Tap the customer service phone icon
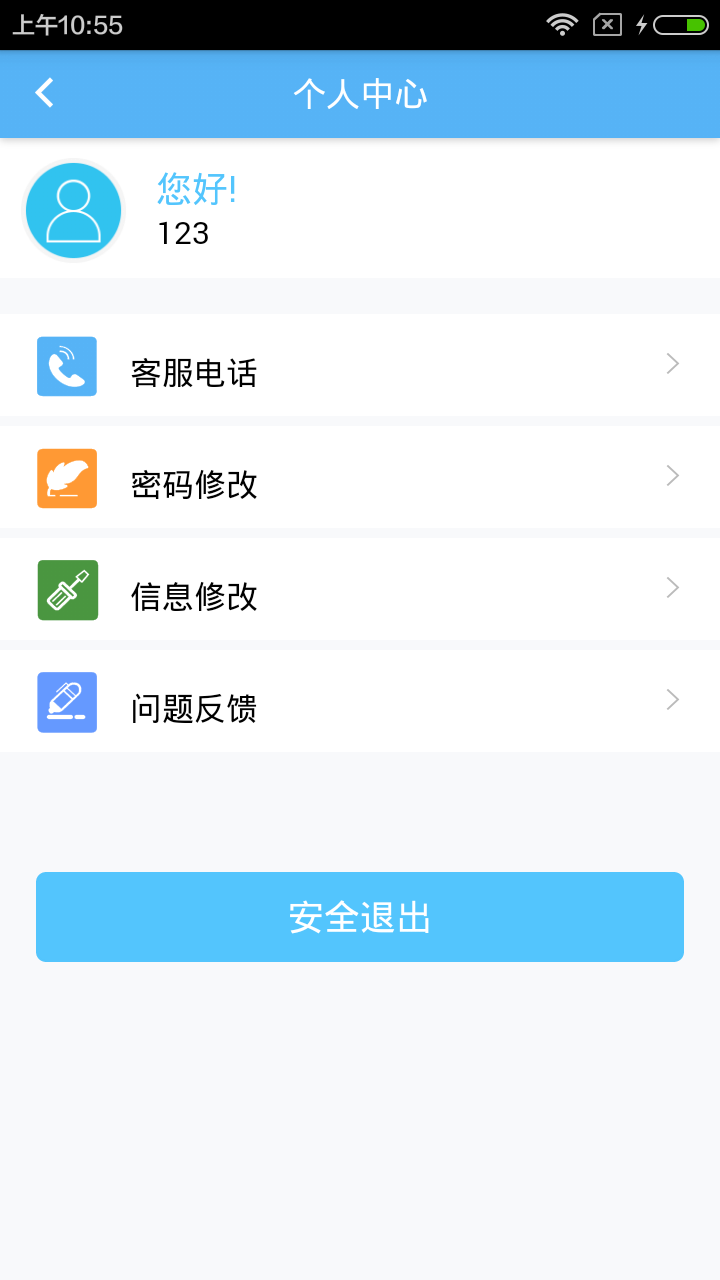720x1280 pixels. click(66, 366)
